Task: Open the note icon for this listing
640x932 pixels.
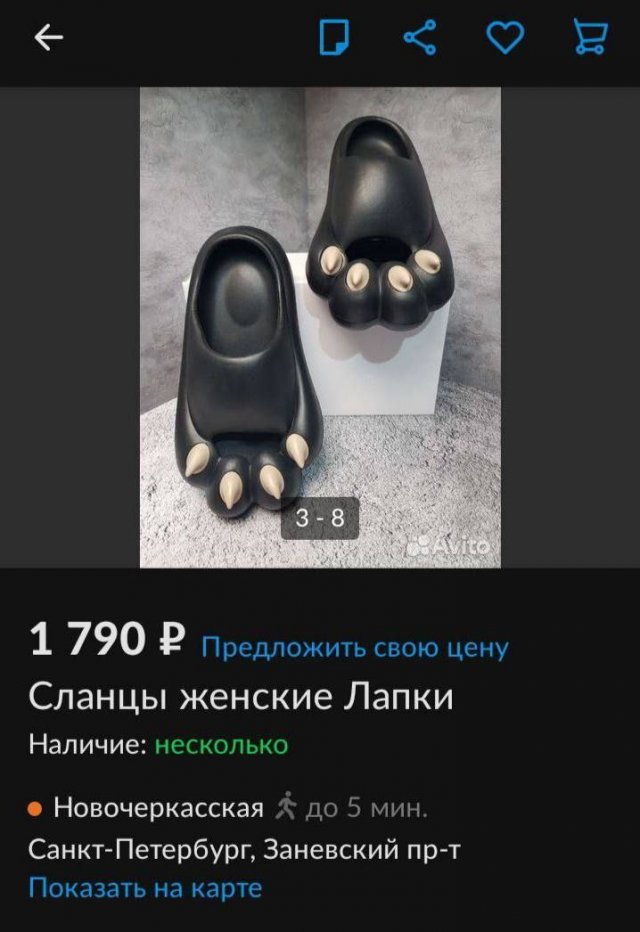Action: click(335, 38)
